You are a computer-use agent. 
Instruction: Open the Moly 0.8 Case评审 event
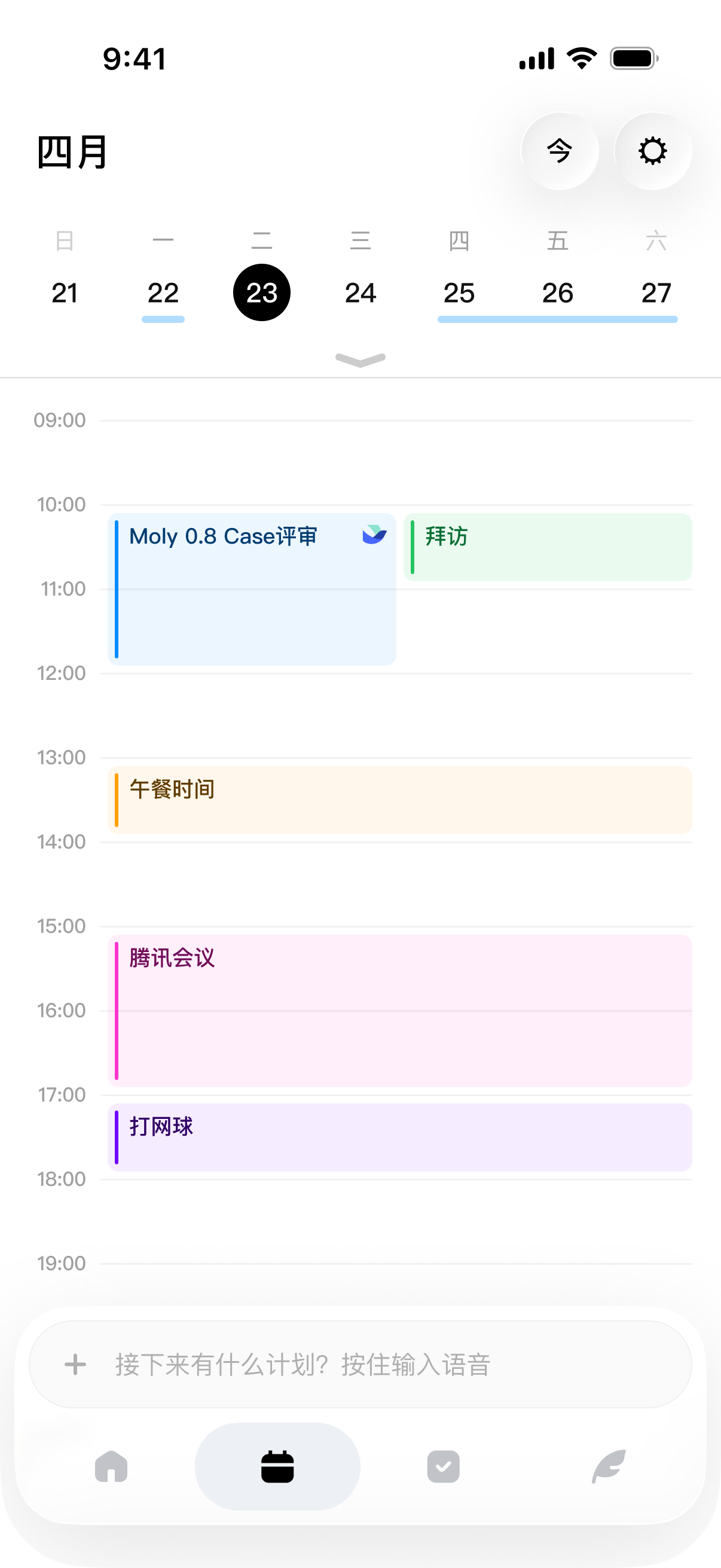point(252,588)
